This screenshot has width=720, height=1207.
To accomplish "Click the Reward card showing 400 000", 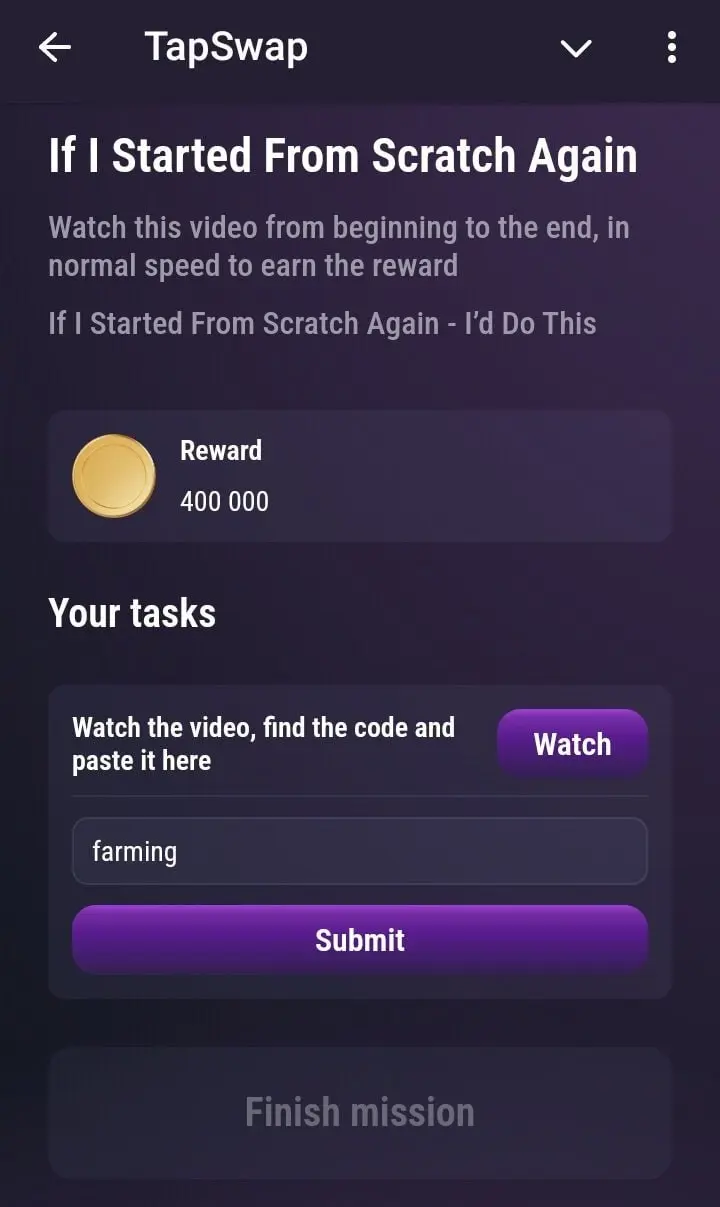I will click(x=360, y=475).
